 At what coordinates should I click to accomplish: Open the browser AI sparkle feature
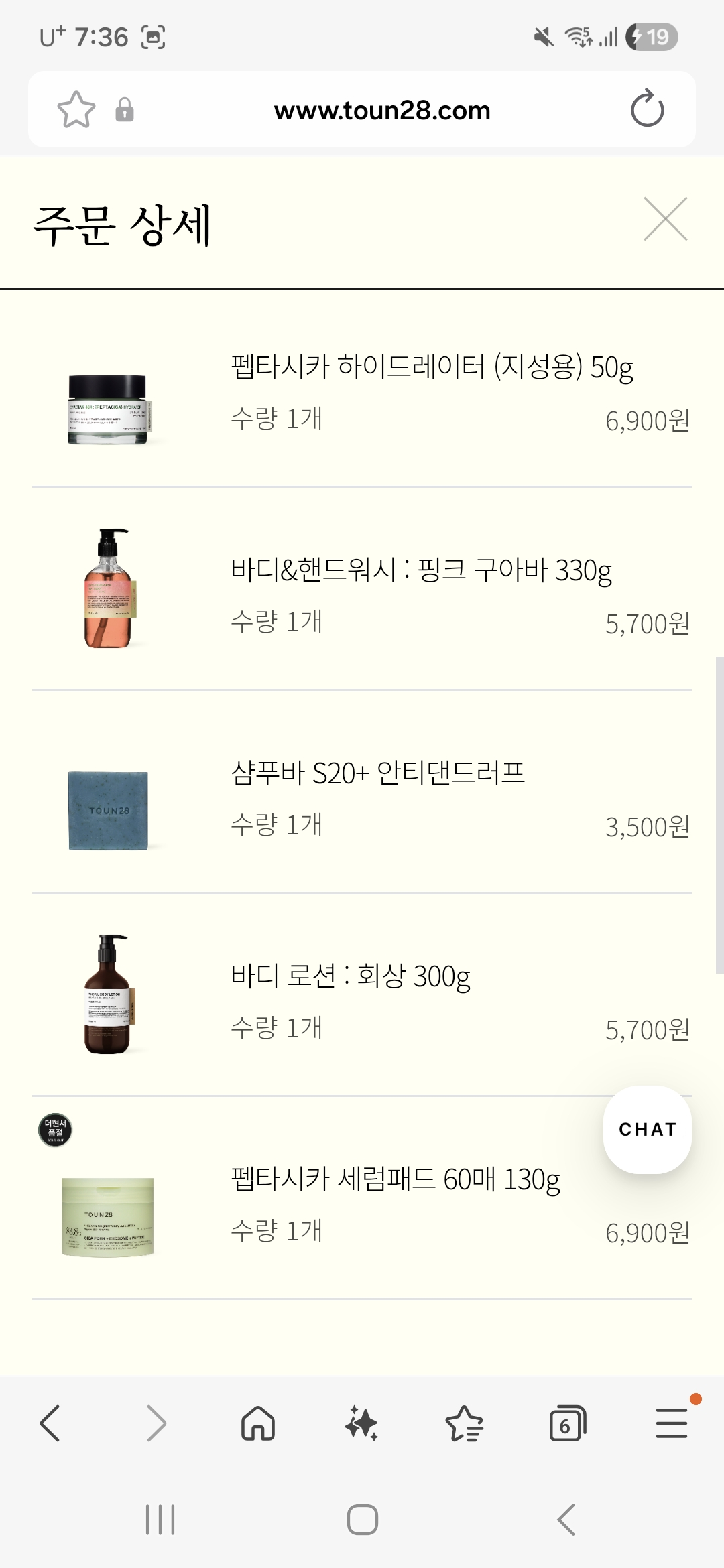(361, 1423)
